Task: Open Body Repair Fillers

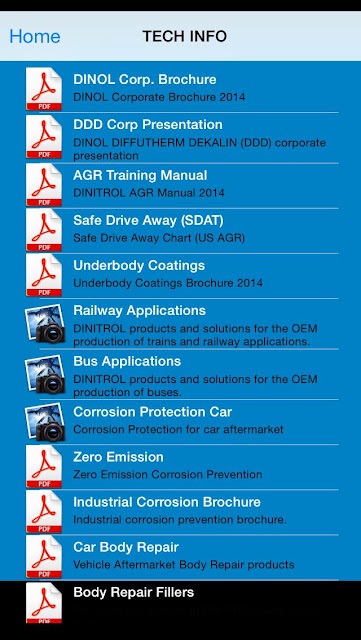Action: (x=180, y=603)
